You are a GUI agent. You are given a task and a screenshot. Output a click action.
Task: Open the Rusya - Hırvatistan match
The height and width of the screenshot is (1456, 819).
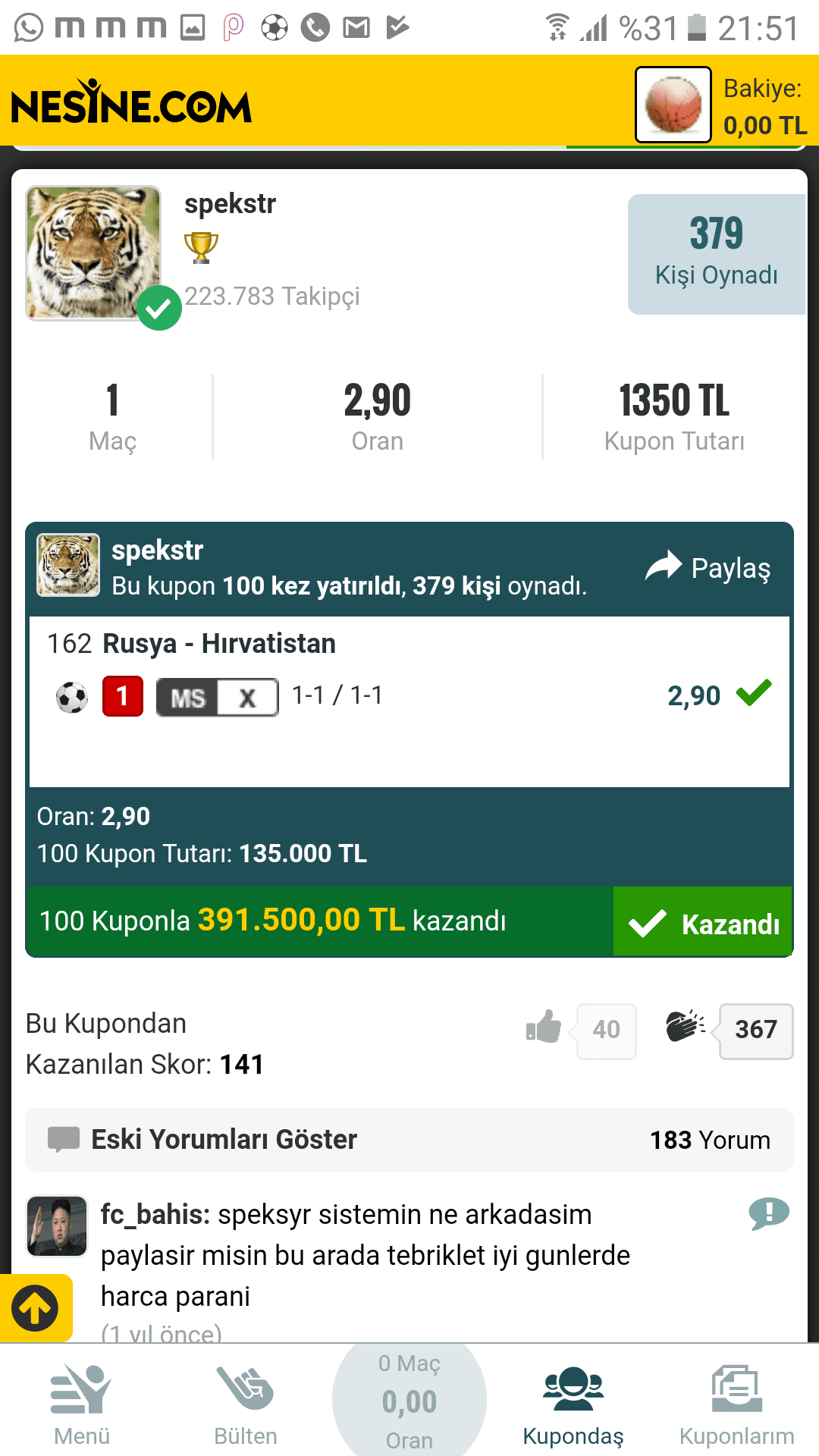(x=220, y=643)
